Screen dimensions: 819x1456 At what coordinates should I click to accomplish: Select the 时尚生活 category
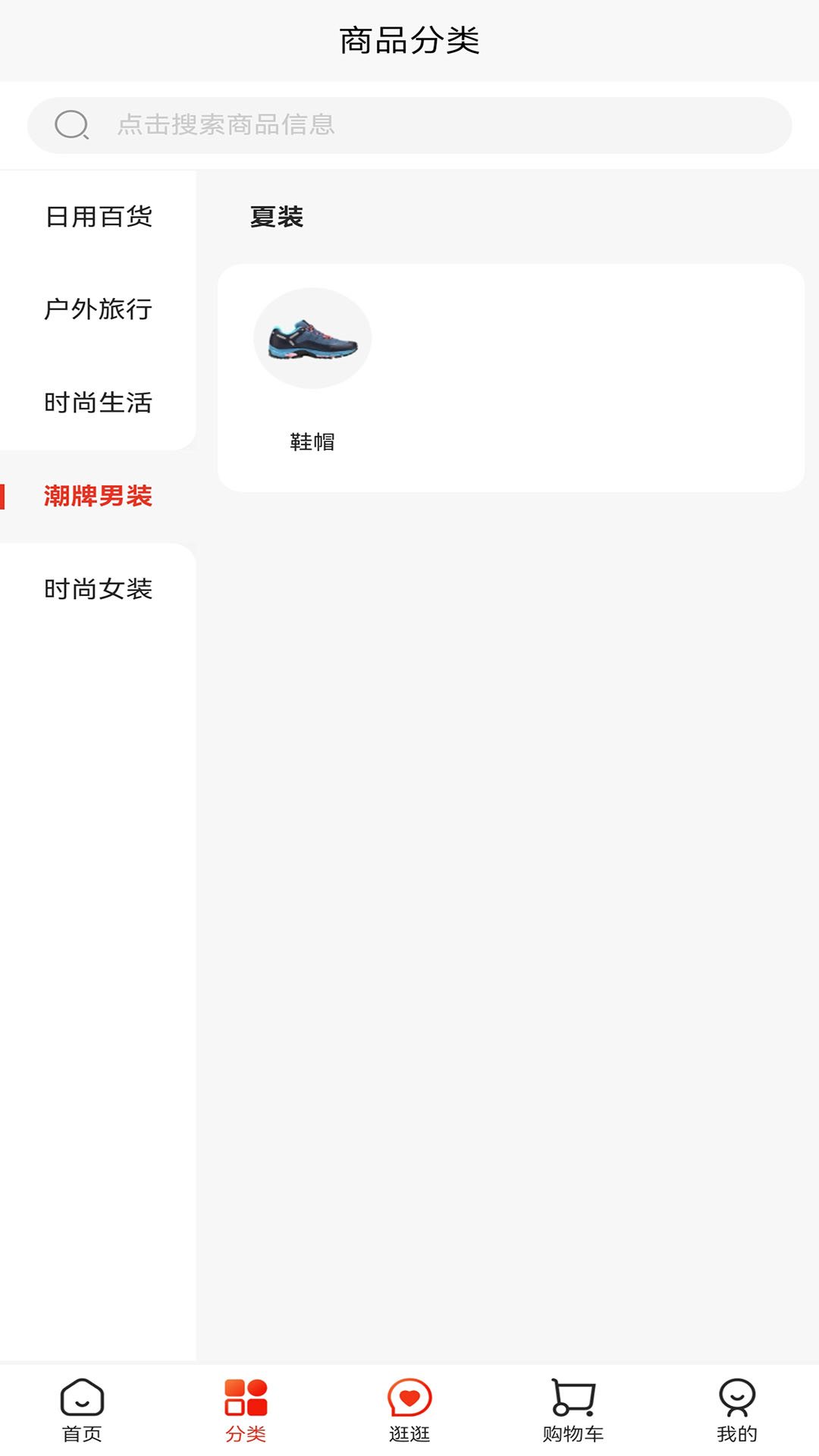click(99, 403)
